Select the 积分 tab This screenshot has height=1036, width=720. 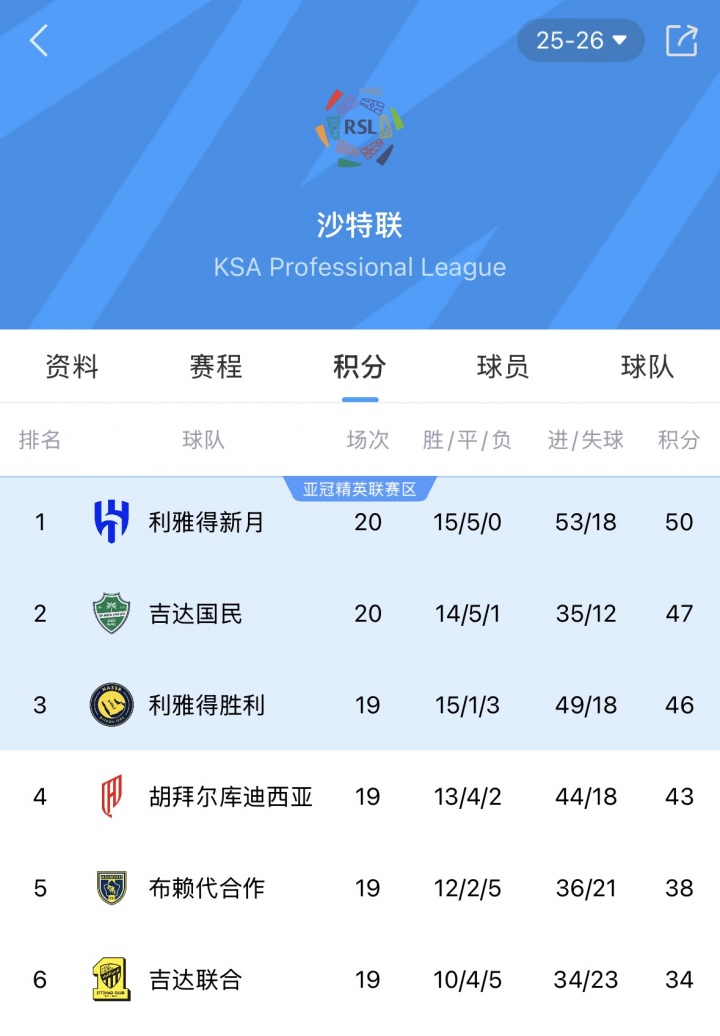click(x=358, y=367)
